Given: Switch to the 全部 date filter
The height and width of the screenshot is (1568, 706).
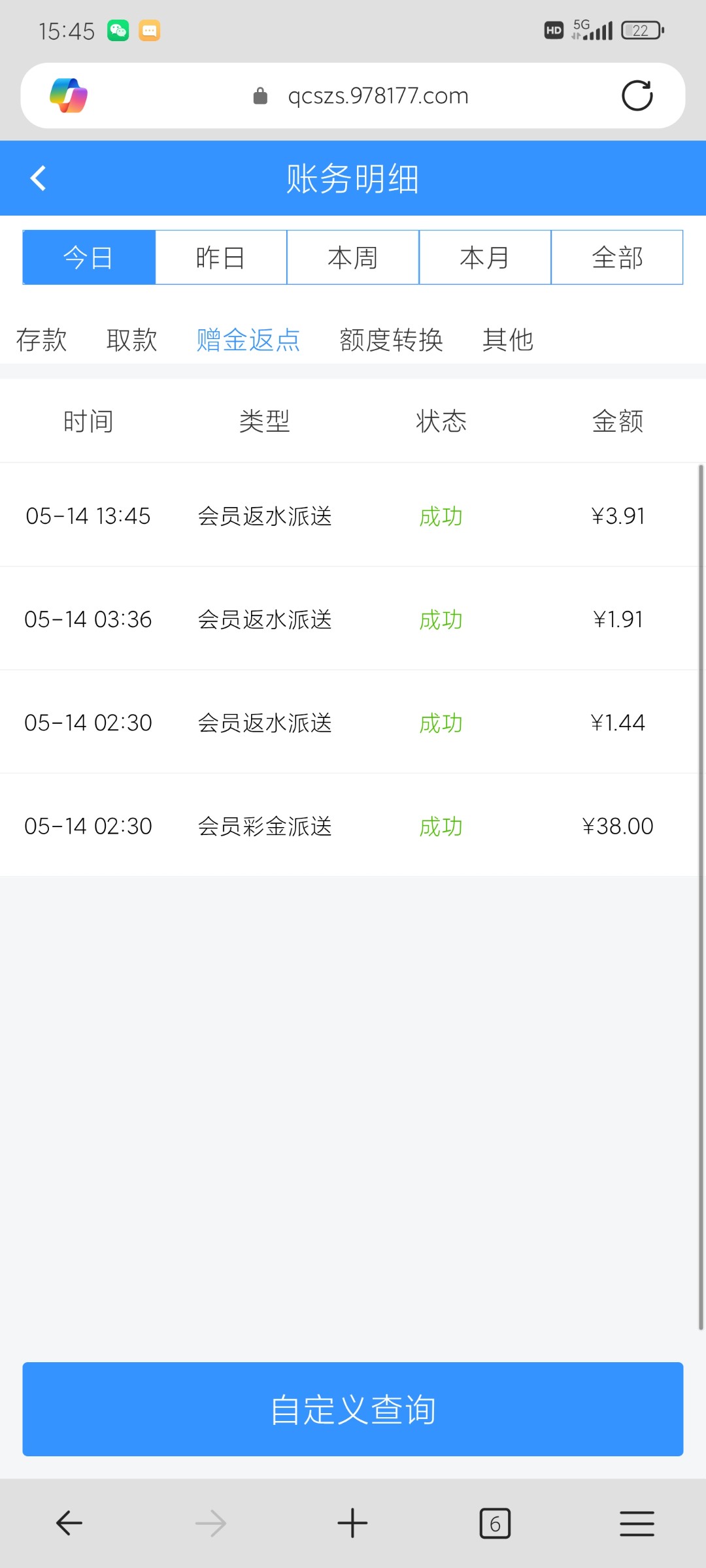Looking at the screenshot, I should [617, 257].
